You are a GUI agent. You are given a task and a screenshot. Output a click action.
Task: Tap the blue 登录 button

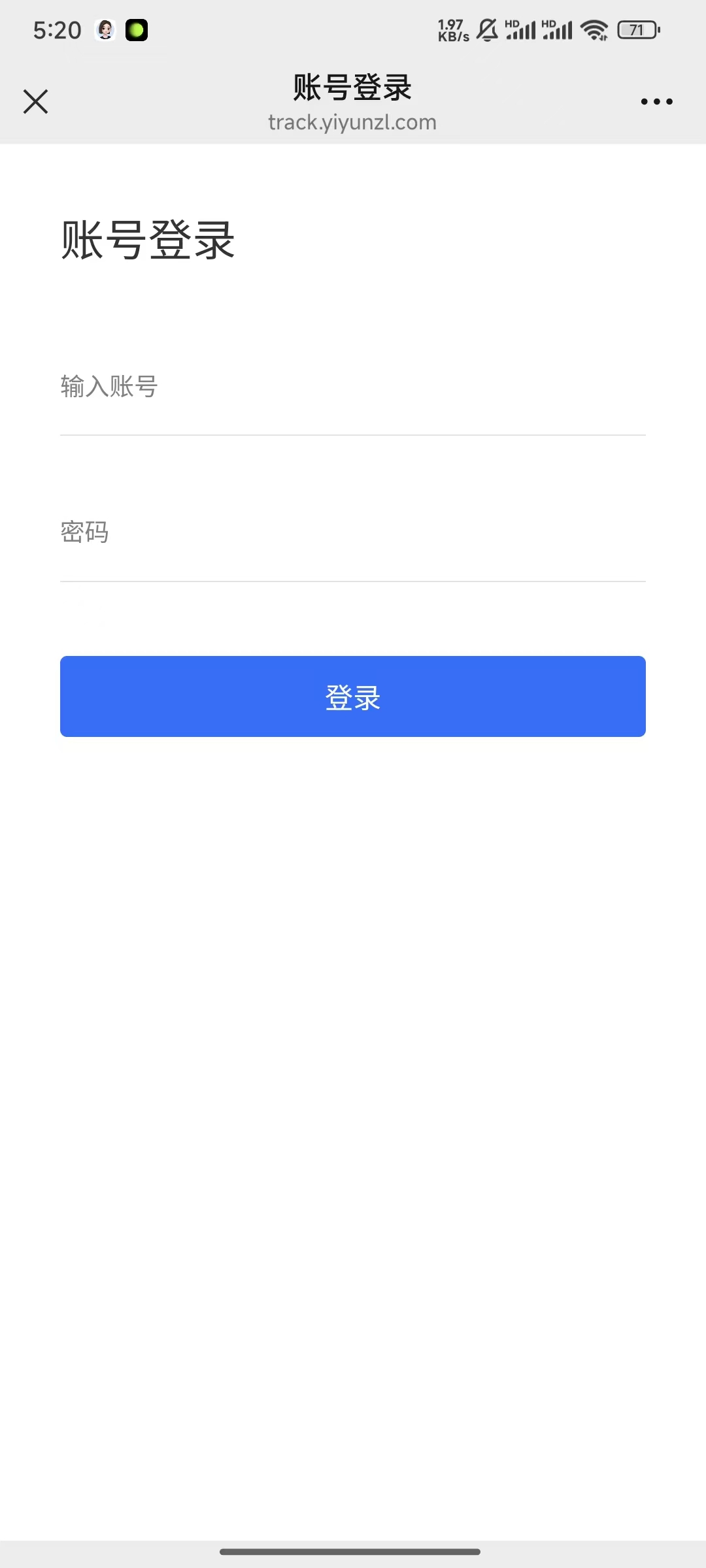[353, 696]
